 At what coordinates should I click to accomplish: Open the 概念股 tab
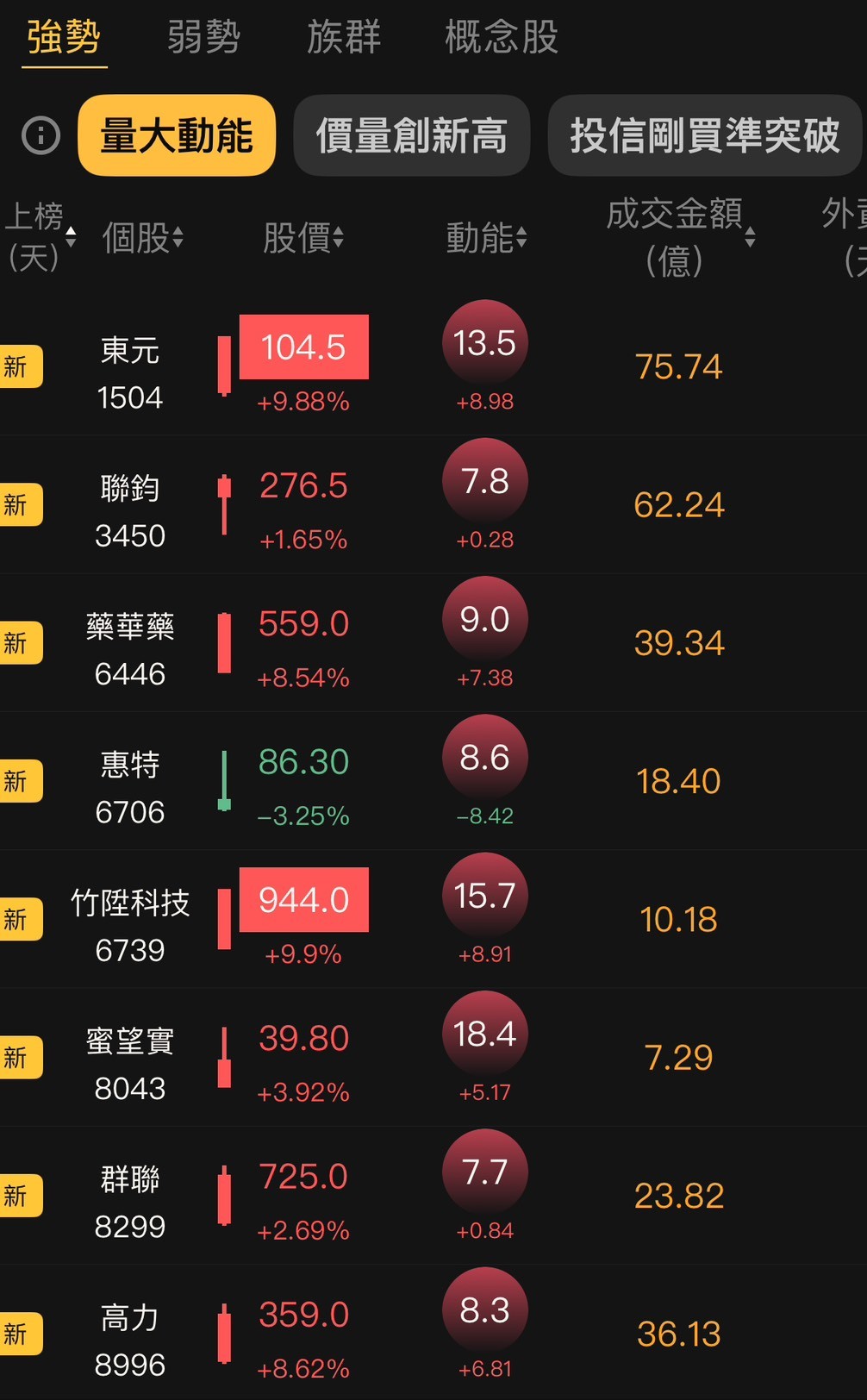point(502,38)
